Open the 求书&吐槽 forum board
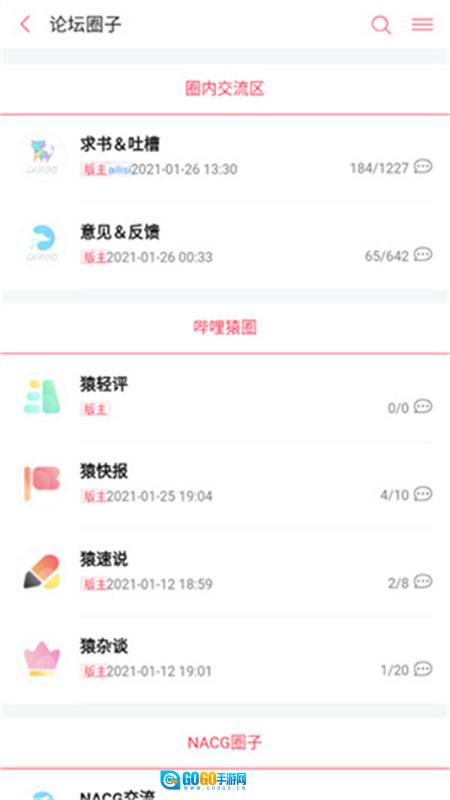The image size is (450, 800). click(225, 156)
